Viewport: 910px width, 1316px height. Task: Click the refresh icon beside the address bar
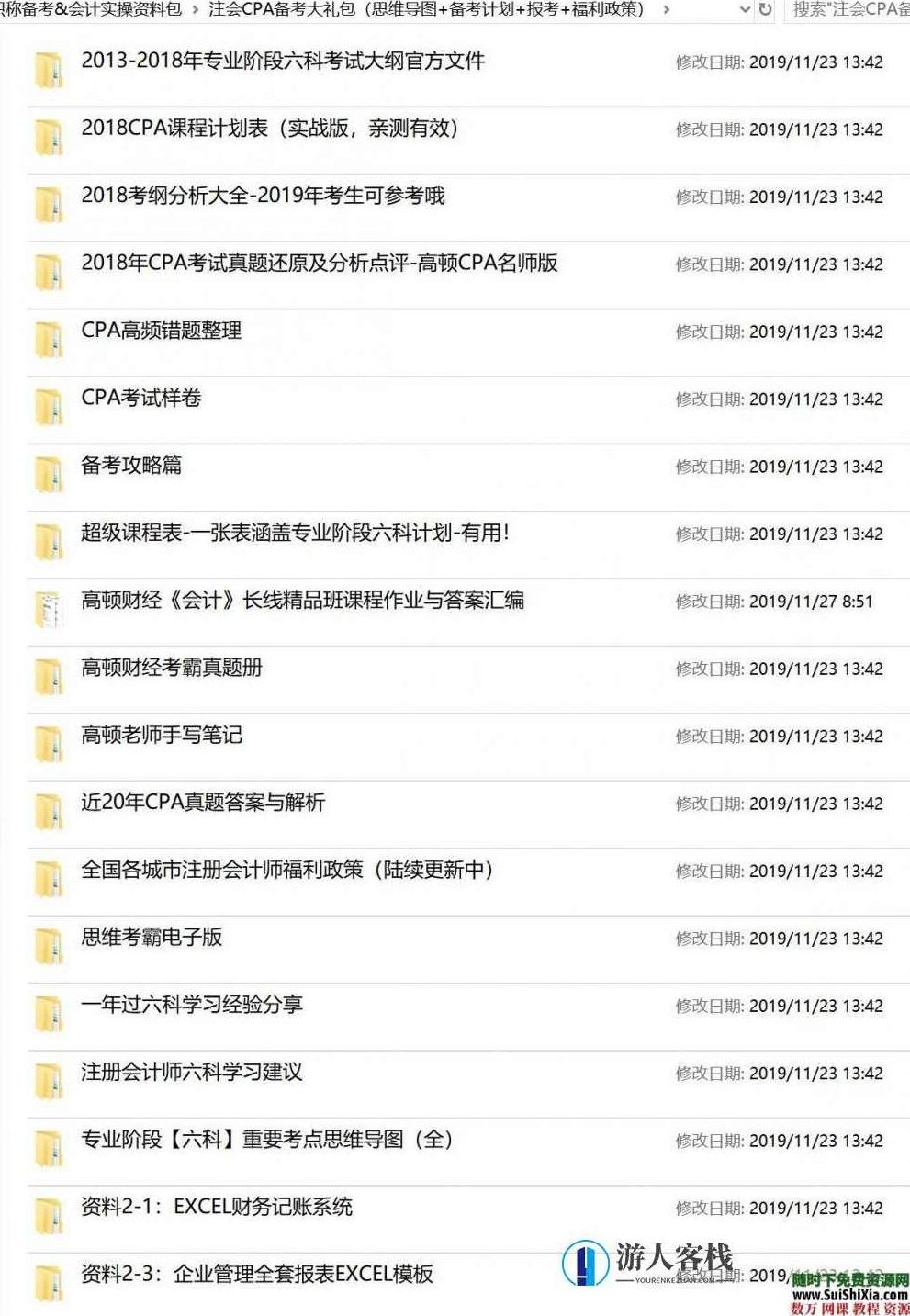tap(765, 9)
